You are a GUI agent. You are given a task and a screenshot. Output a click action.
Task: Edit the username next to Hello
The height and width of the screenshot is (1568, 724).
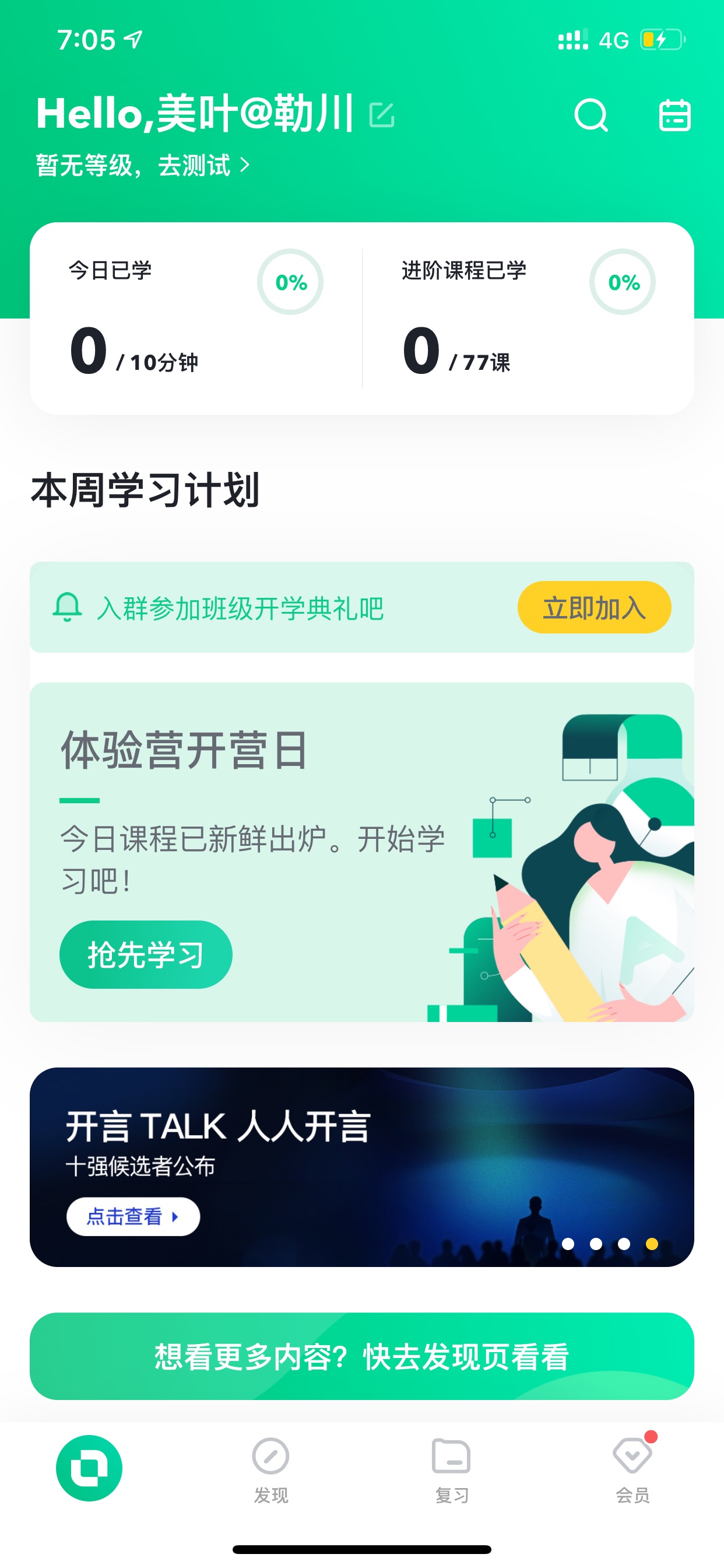coord(382,114)
